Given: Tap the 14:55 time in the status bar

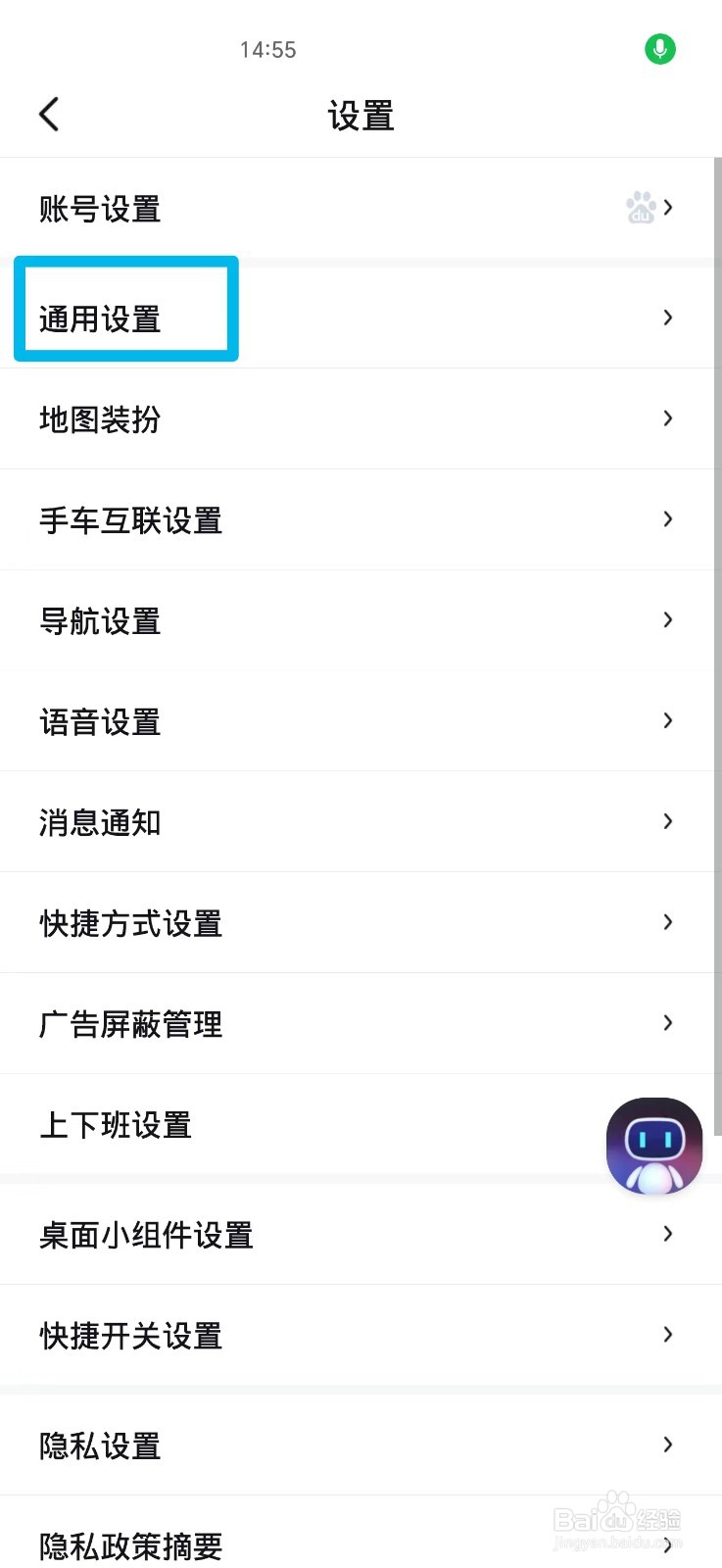Looking at the screenshot, I should pos(267,49).
